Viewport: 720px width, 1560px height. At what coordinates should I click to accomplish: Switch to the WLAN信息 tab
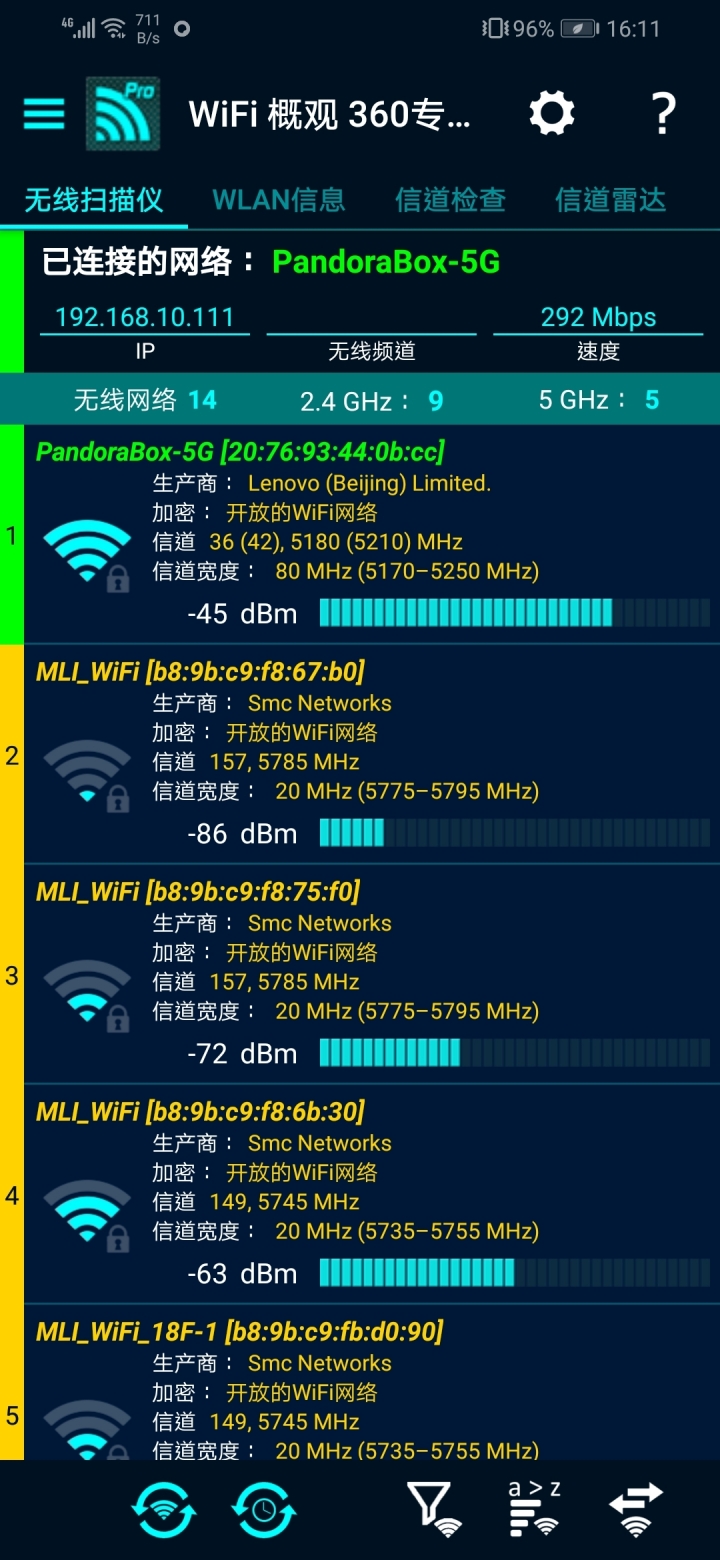[279, 200]
